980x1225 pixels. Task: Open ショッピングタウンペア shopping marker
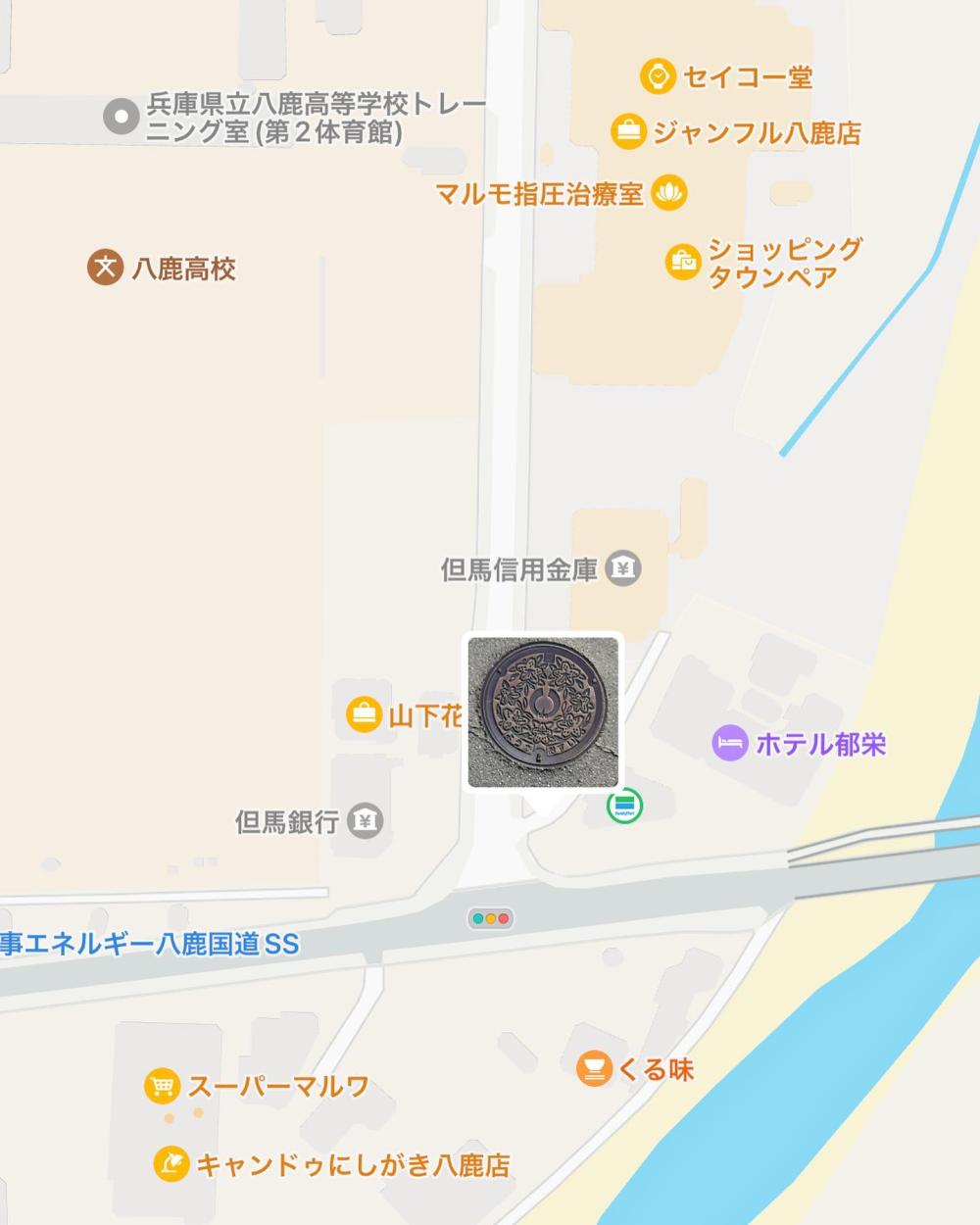pyautogui.click(x=682, y=261)
